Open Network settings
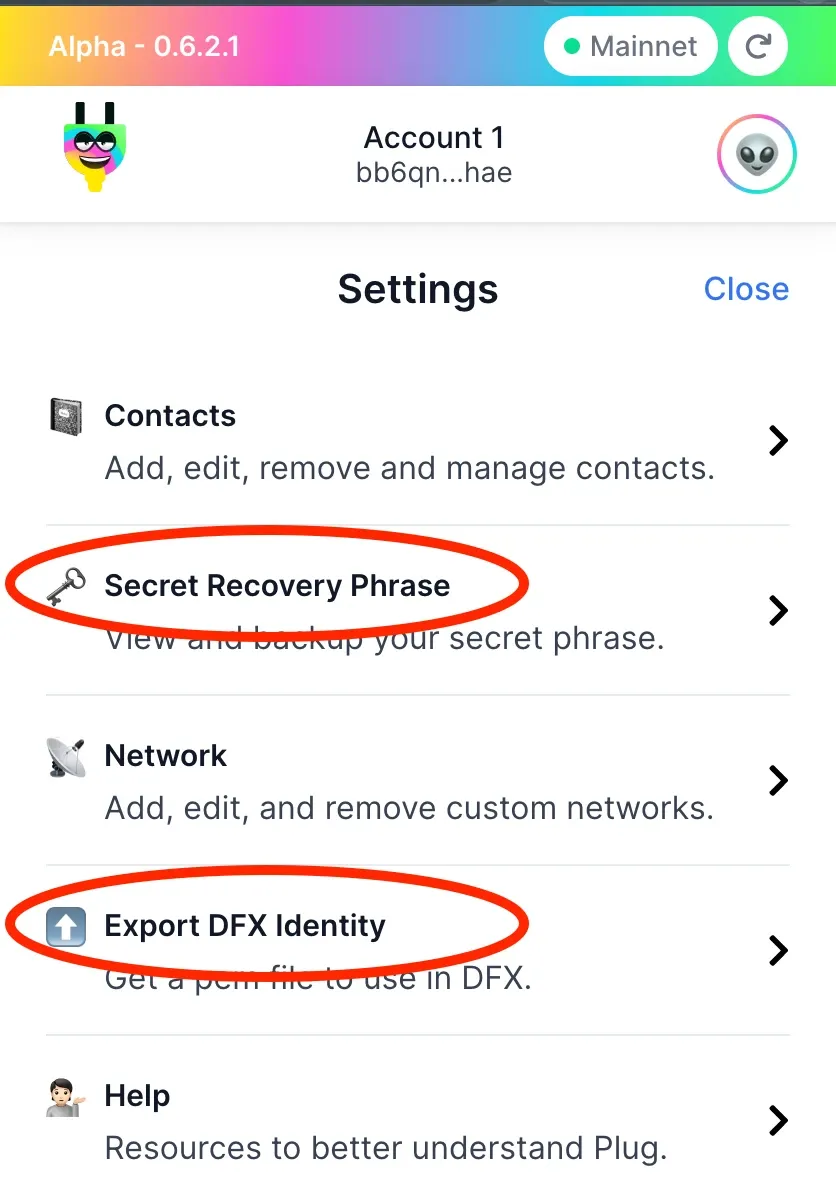This screenshot has width=836, height=1204. 418,780
